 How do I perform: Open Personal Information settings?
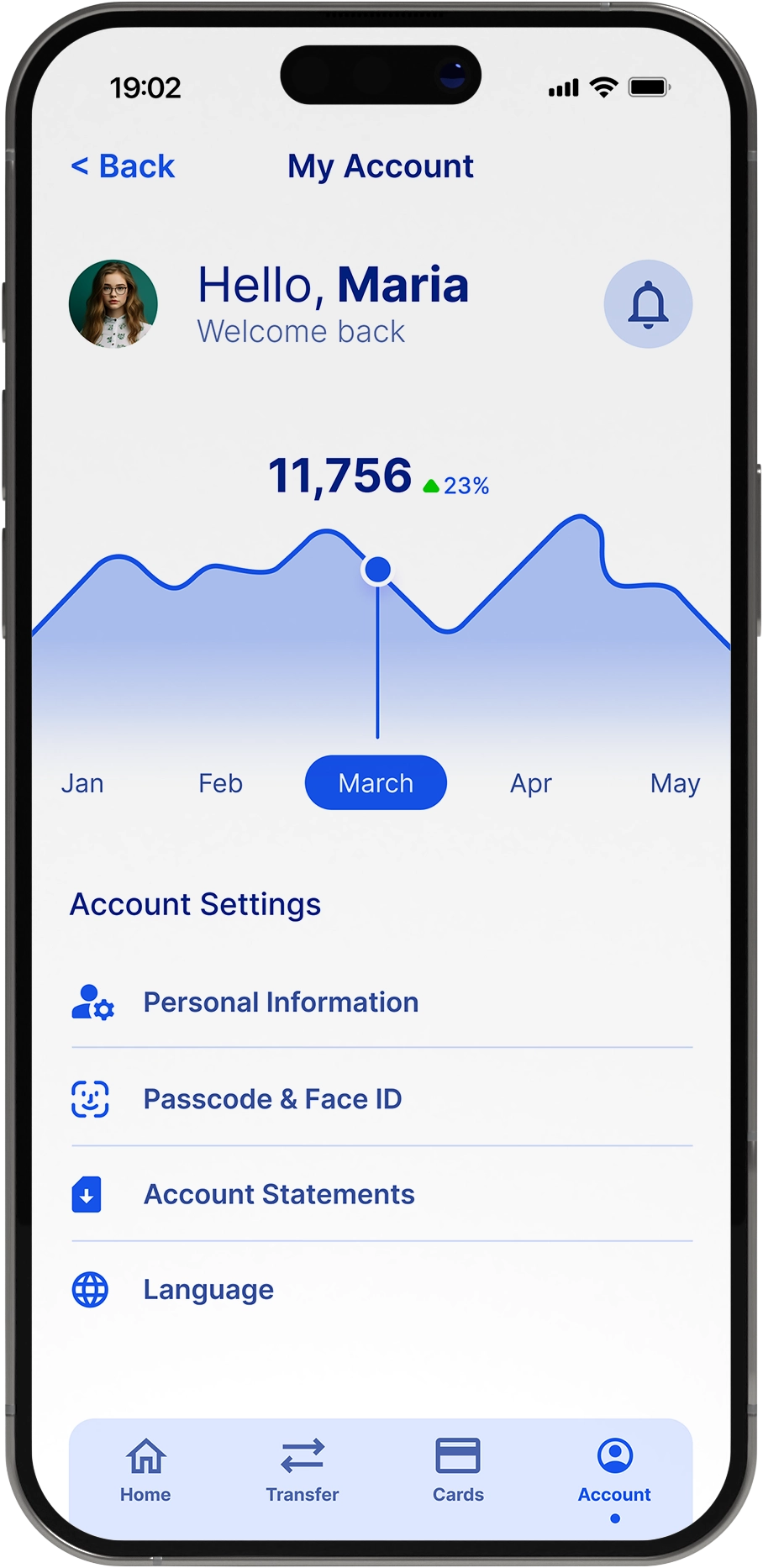pos(281,1002)
